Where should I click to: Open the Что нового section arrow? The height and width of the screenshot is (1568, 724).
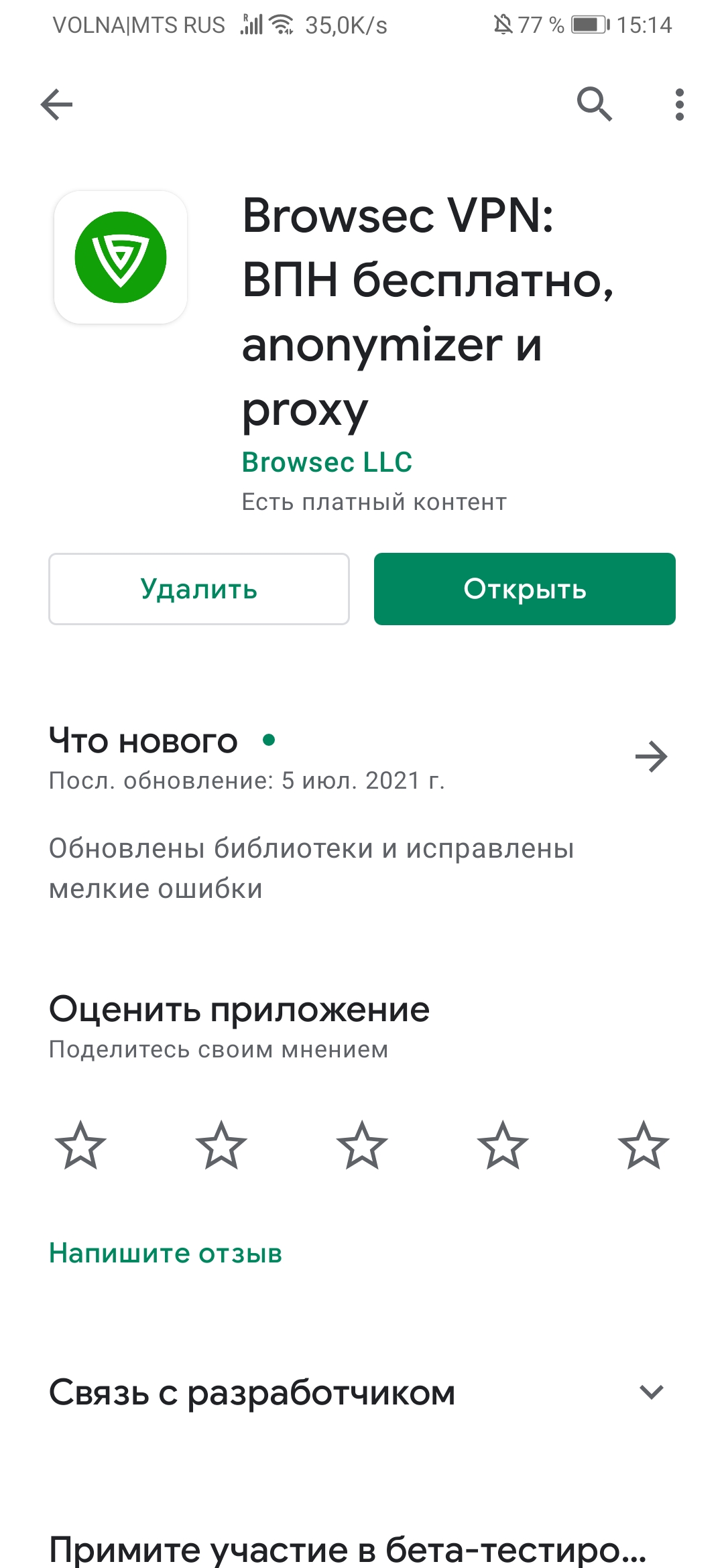[651, 757]
